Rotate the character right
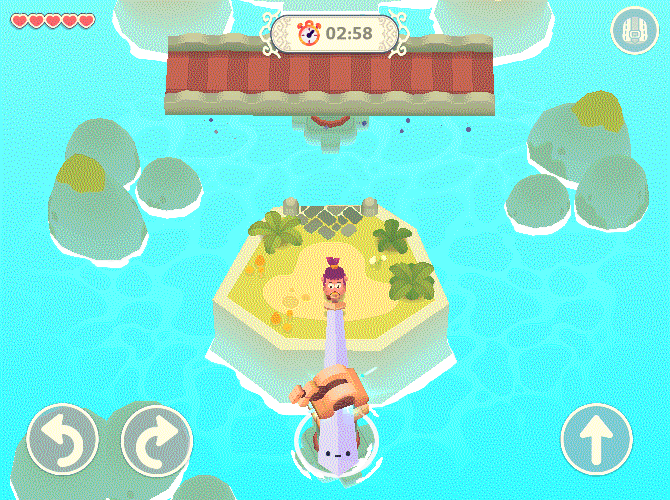This screenshot has width=670, height=500. click(156, 438)
